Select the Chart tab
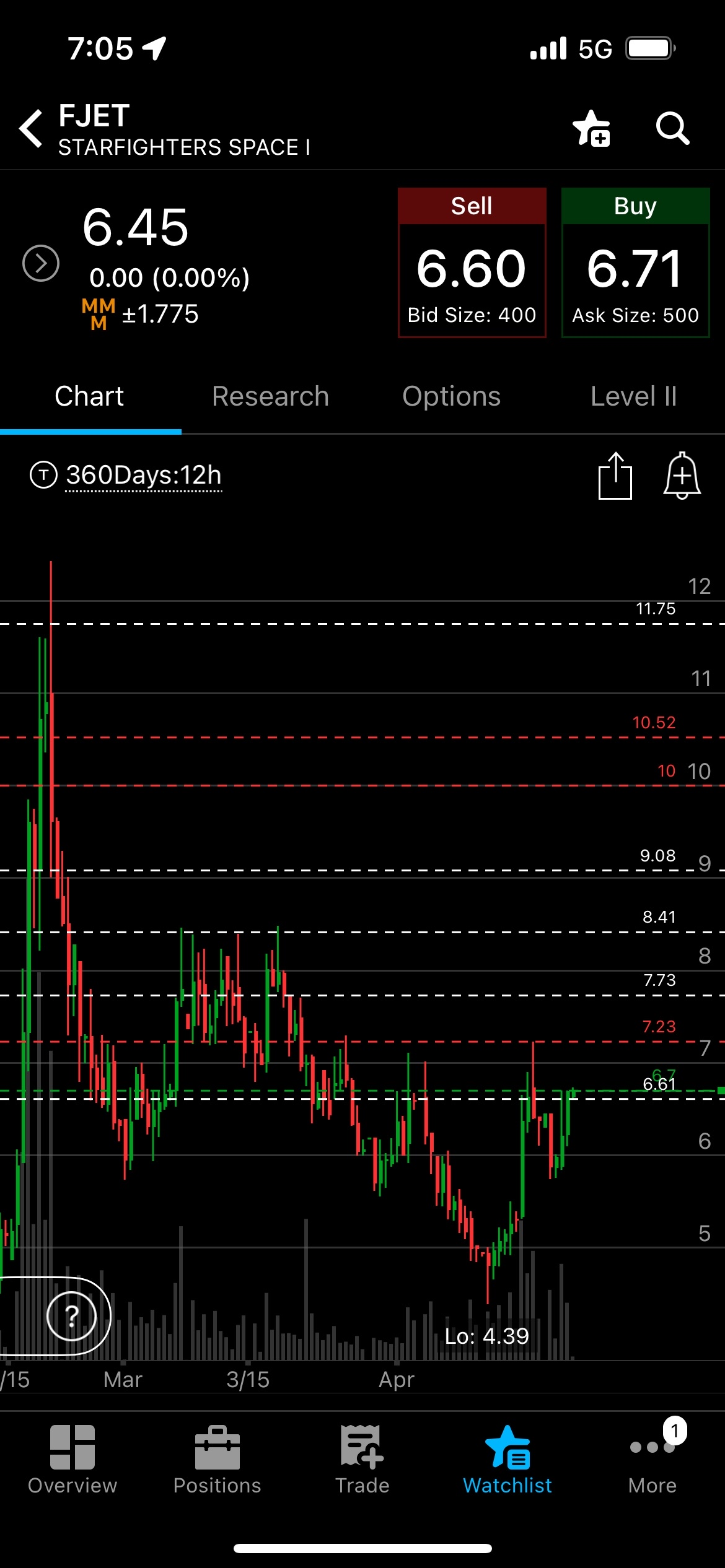This screenshot has width=725, height=1568. click(89, 396)
